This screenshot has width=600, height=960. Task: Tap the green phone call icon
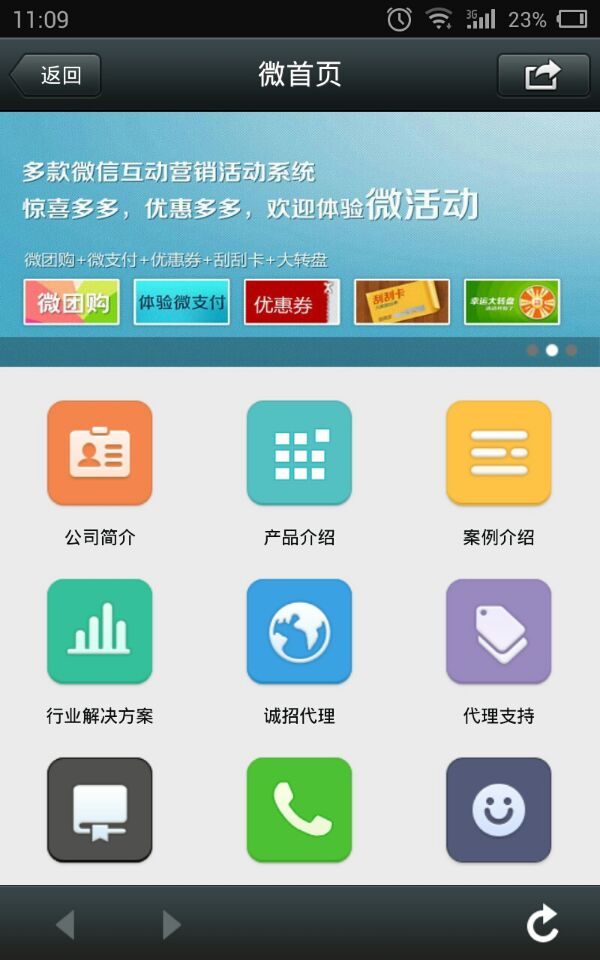(x=299, y=809)
